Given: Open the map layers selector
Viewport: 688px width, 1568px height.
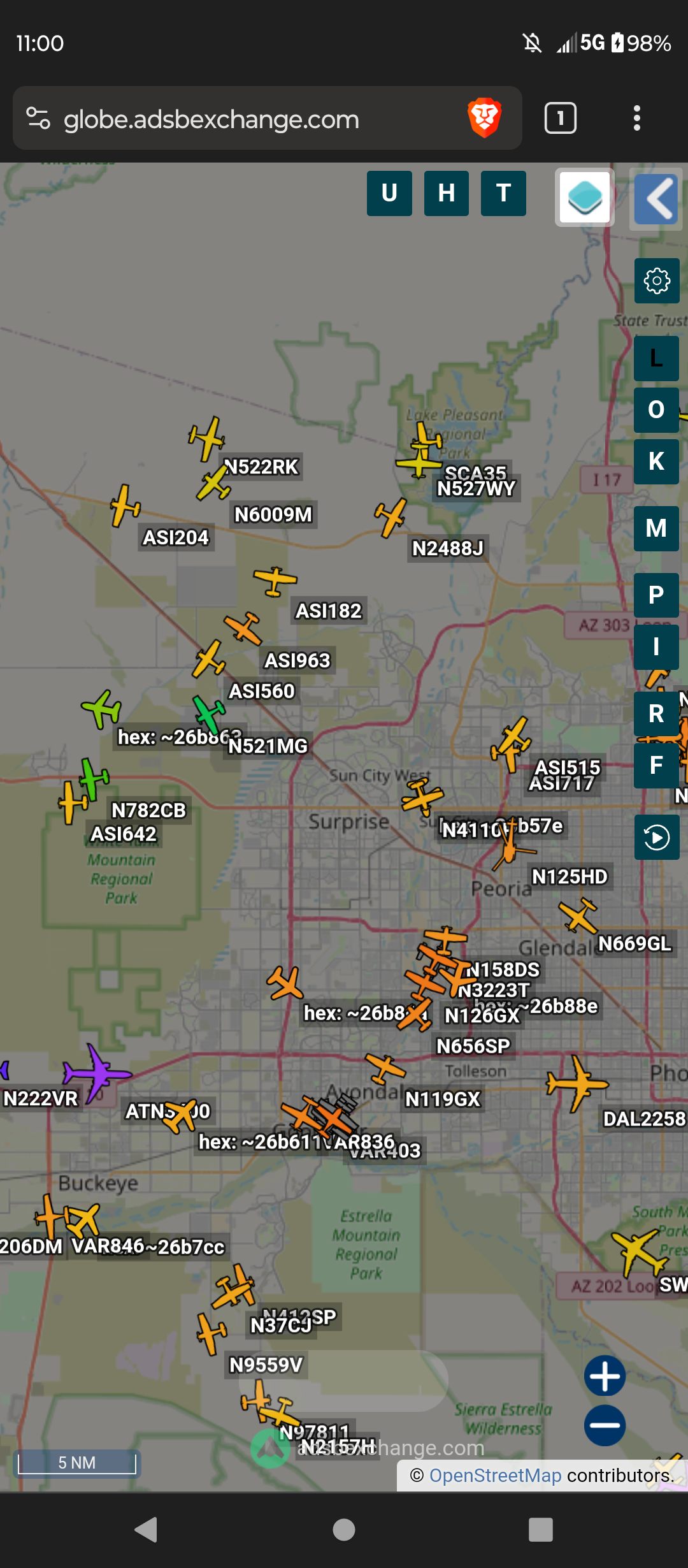Looking at the screenshot, I should pos(585,198).
